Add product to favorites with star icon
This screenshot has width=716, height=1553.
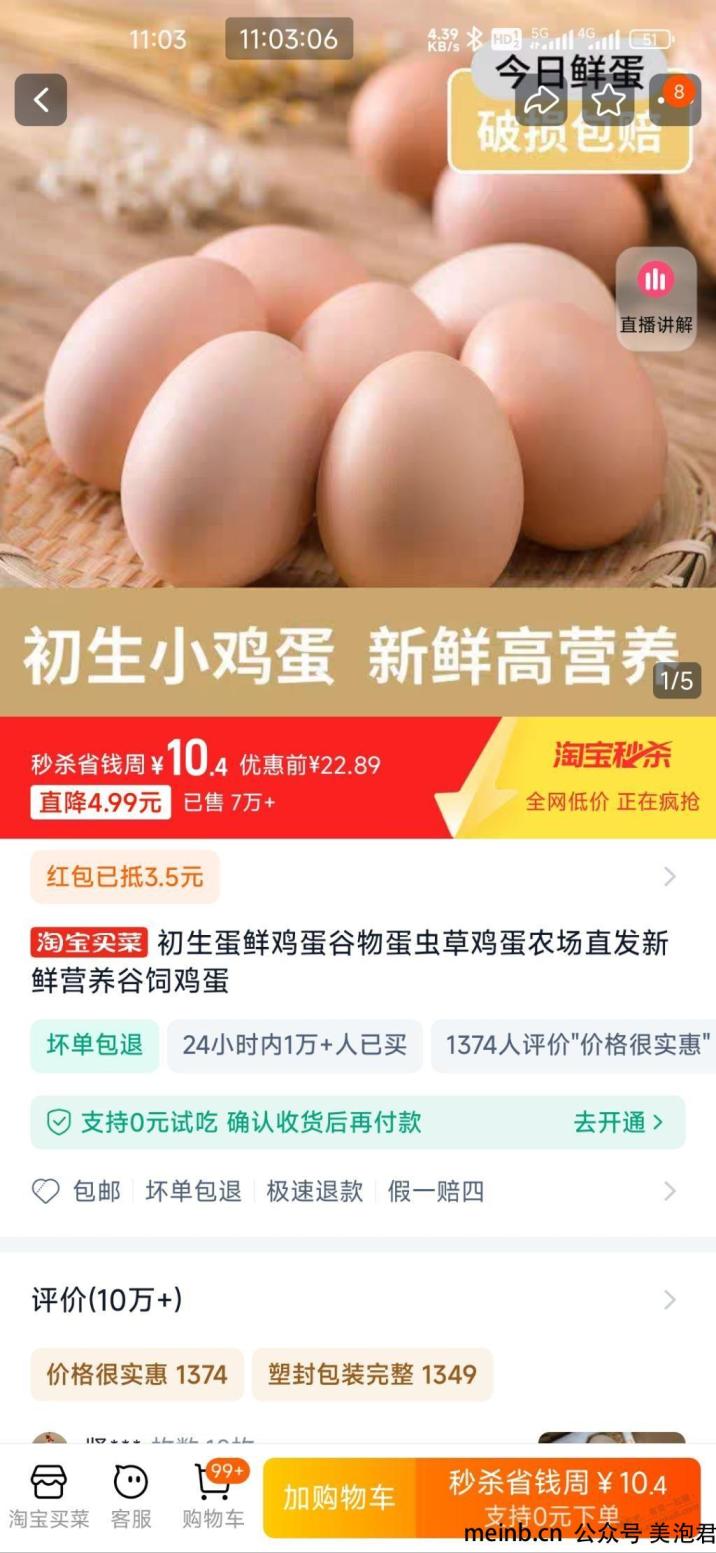608,100
